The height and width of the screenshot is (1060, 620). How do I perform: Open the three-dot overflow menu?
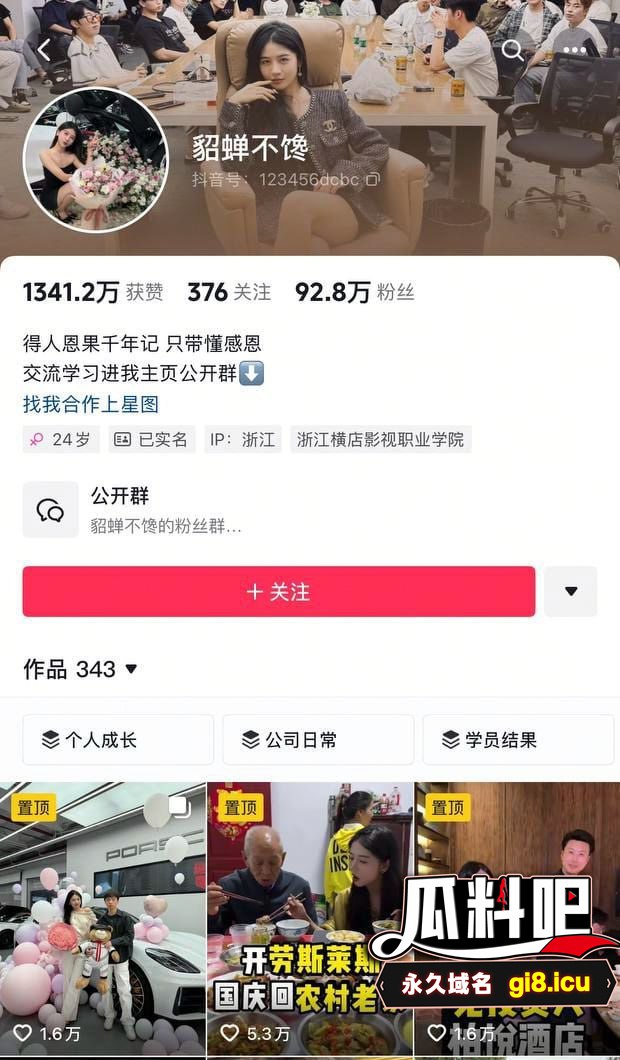(x=574, y=50)
